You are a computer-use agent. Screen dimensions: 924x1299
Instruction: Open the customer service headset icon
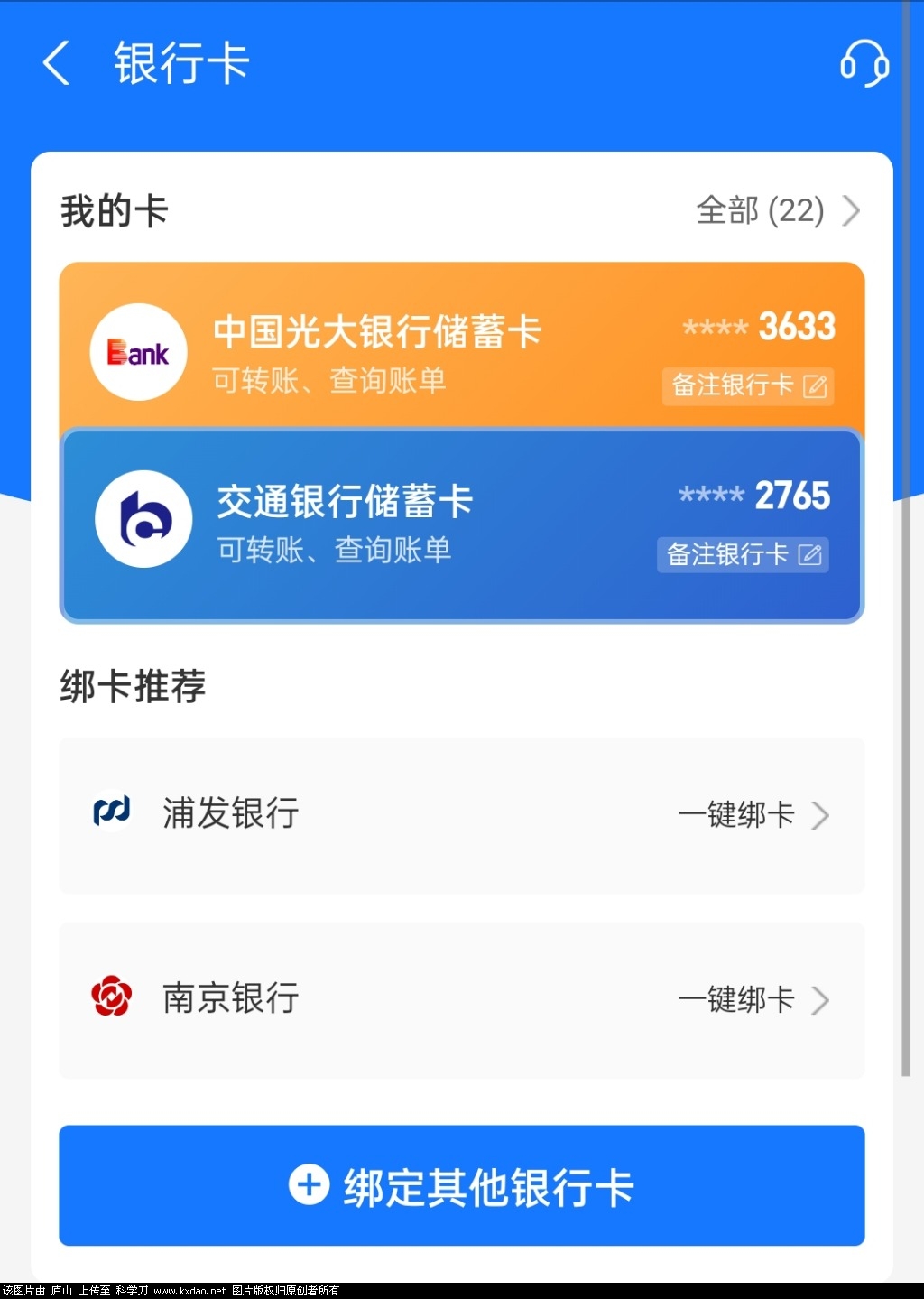[864, 64]
